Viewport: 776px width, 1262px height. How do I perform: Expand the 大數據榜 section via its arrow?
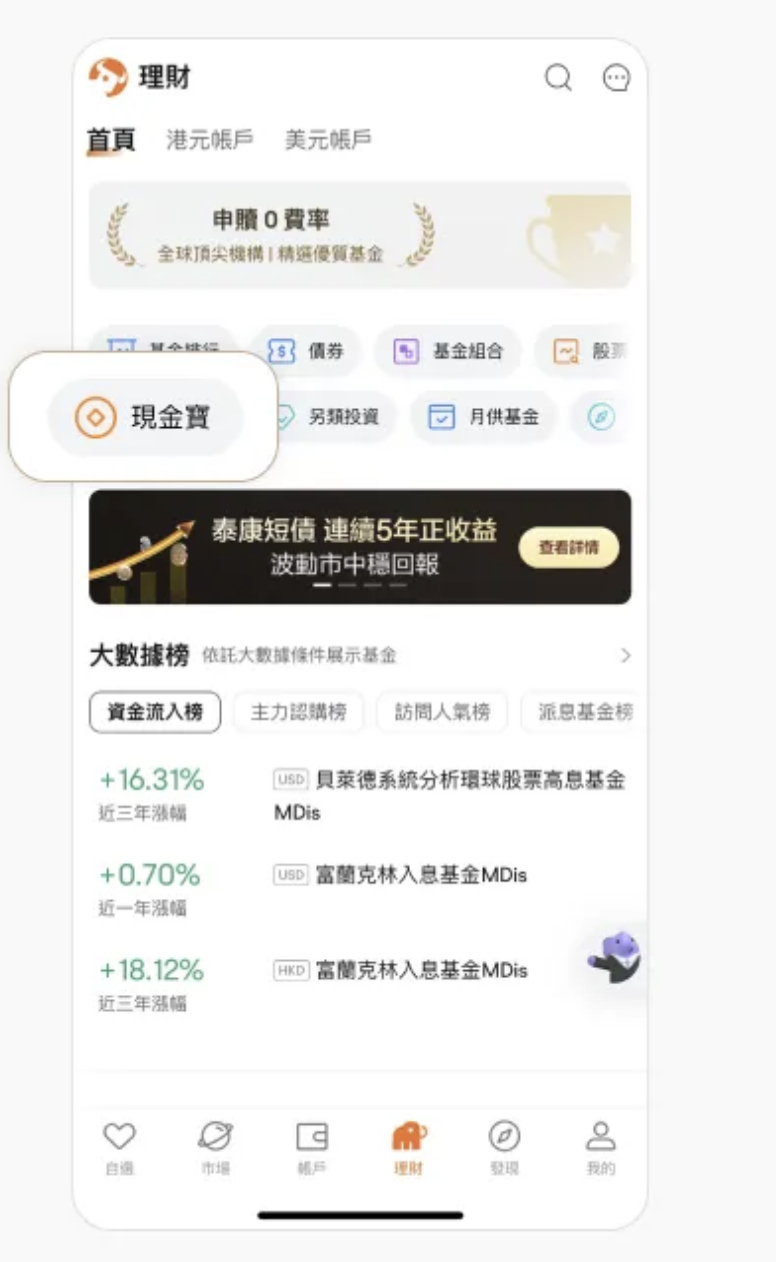tap(626, 657)
